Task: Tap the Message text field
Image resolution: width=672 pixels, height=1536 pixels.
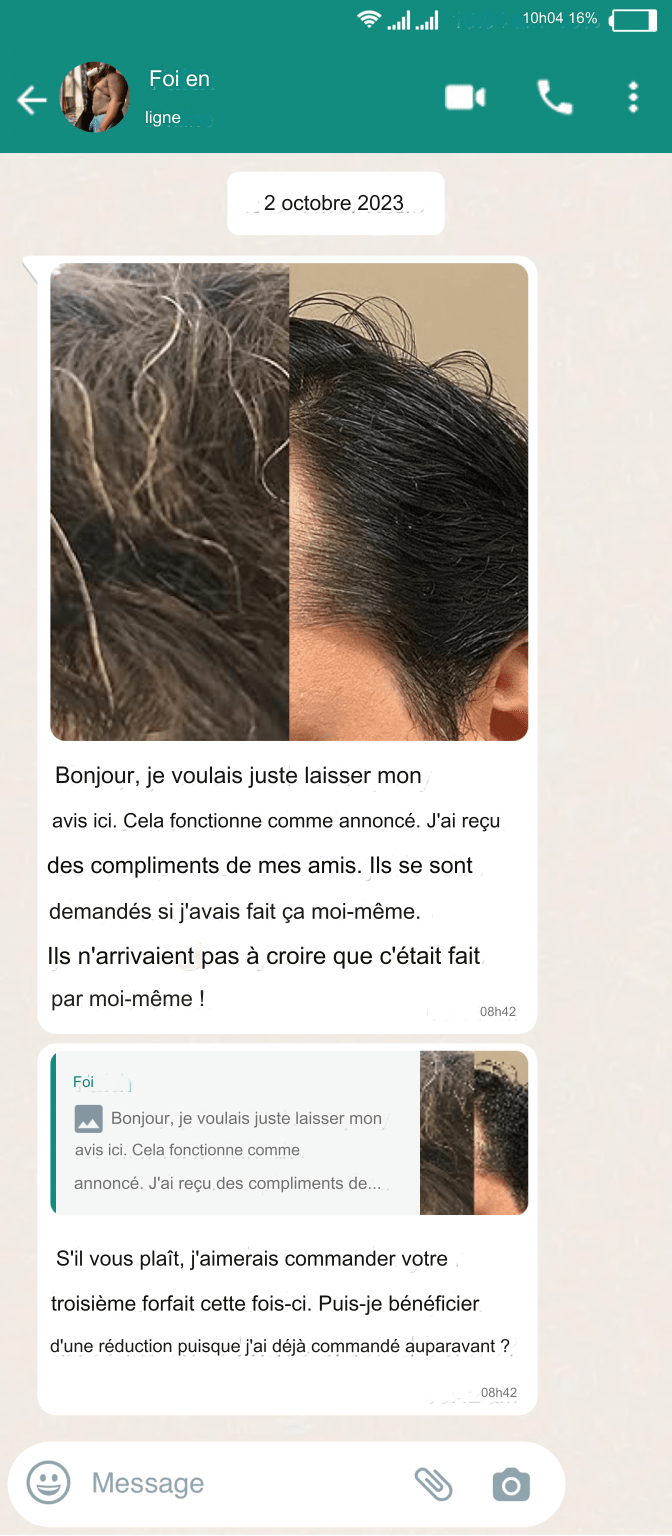Action: coord(240,1483)
